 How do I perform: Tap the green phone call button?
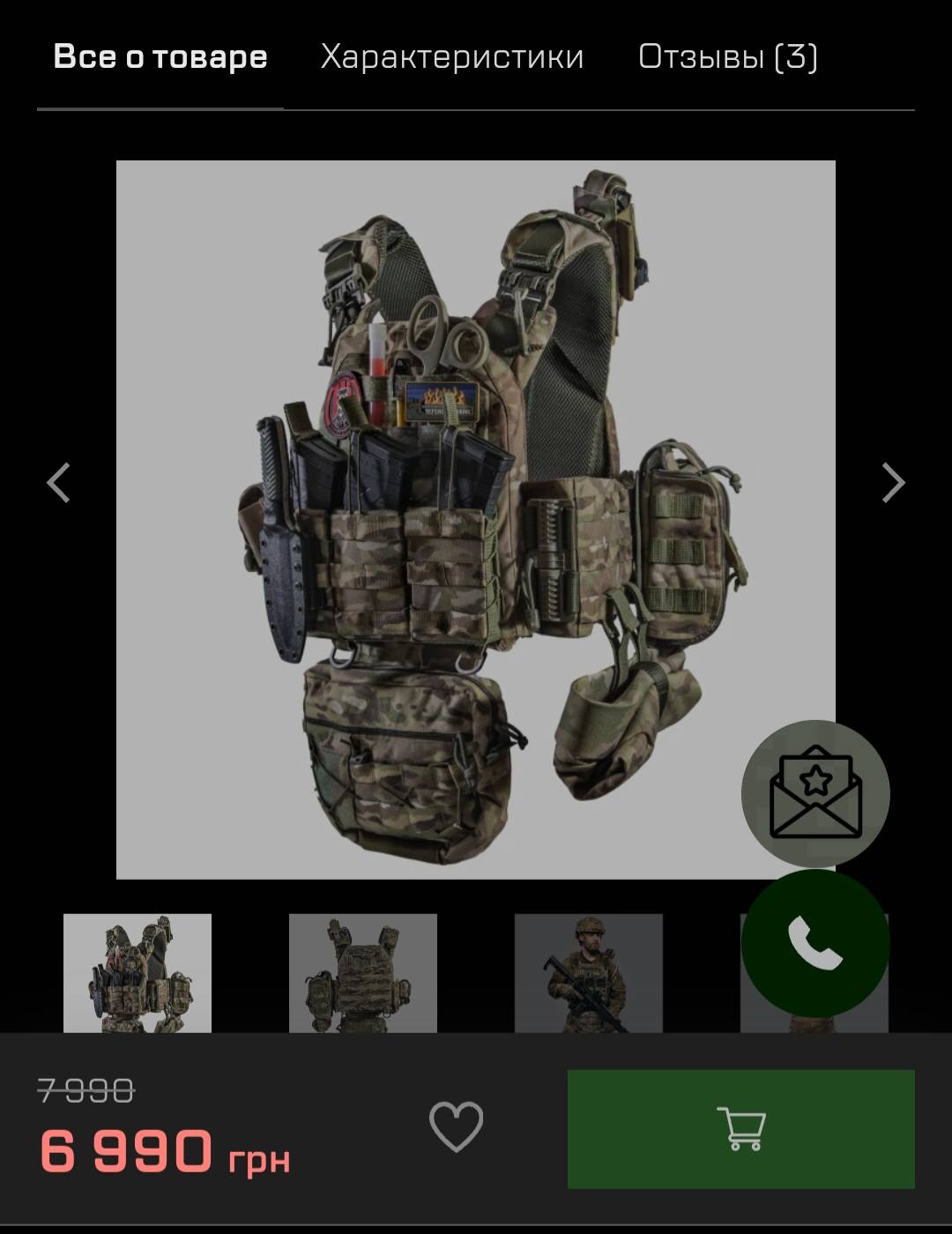tap(815, 943)
